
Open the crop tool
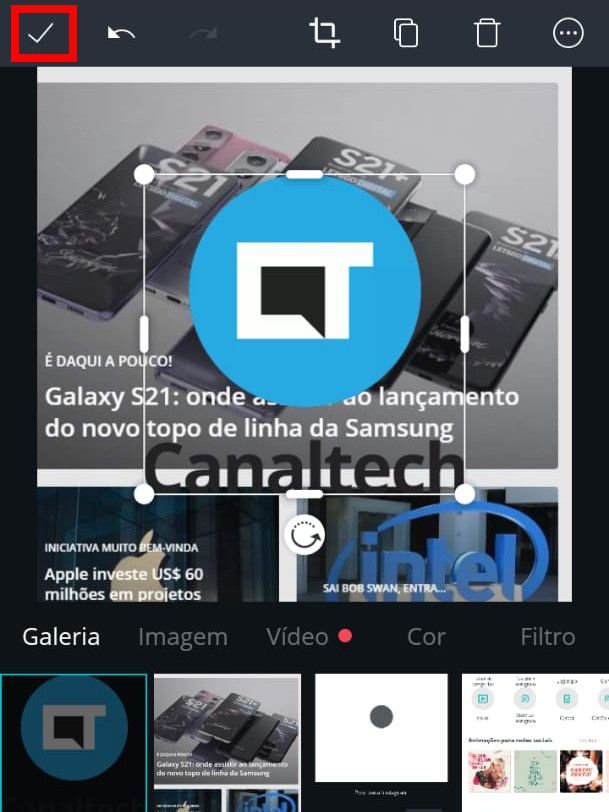[324, 33]
